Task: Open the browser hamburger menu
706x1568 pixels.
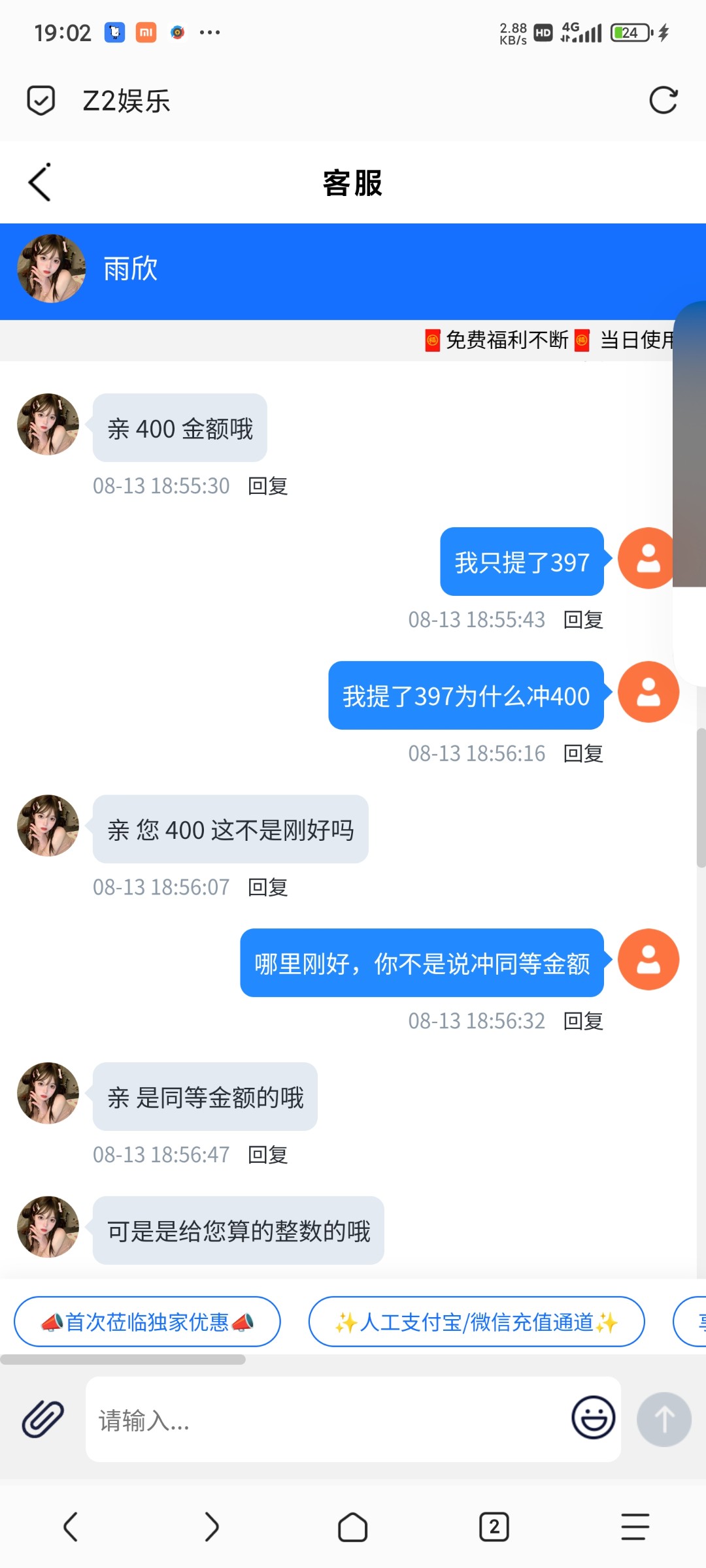Action: [x=635, y=1527]
